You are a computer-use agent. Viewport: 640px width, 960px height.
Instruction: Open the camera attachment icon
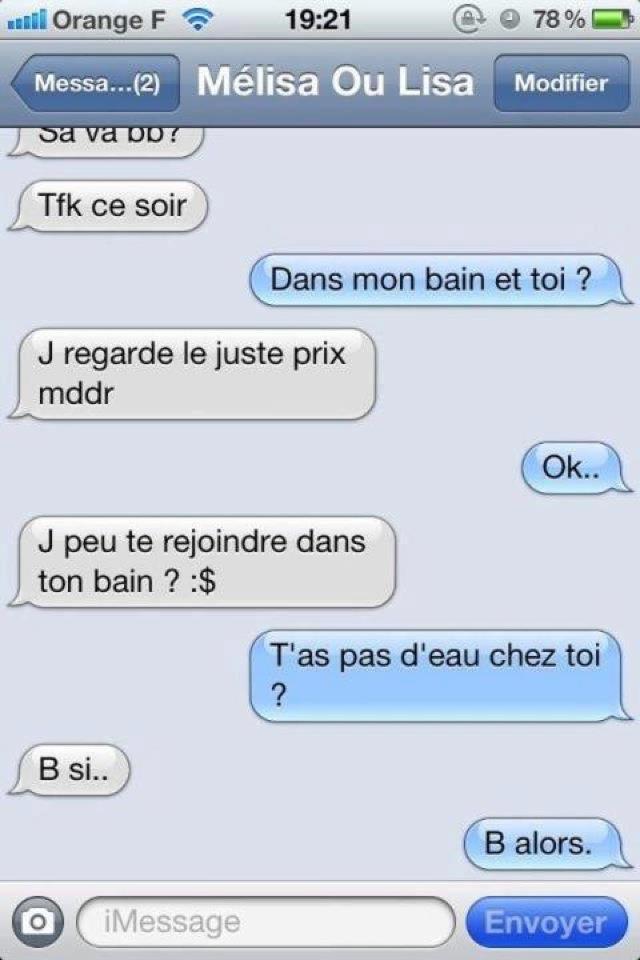coord(37,921)
